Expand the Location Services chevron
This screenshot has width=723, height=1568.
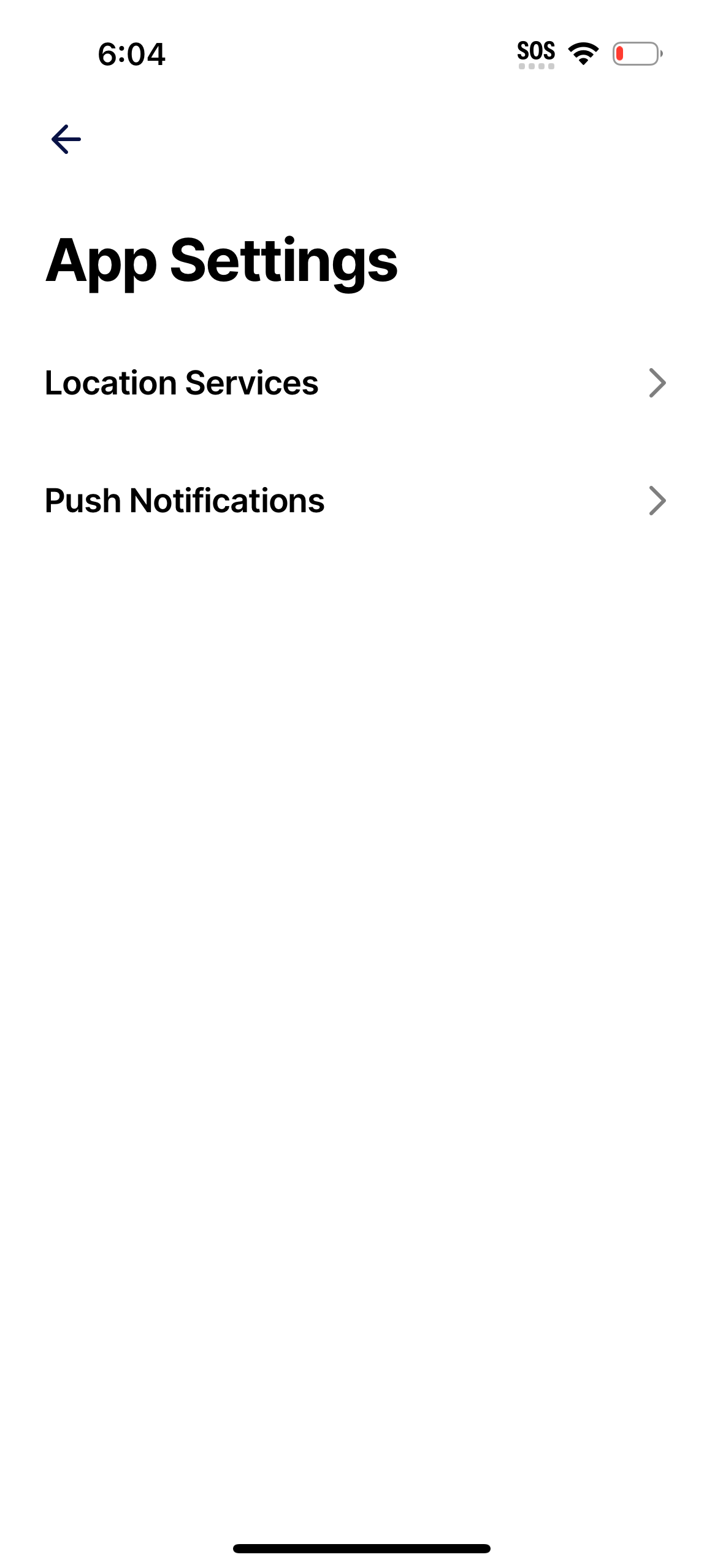657,383
